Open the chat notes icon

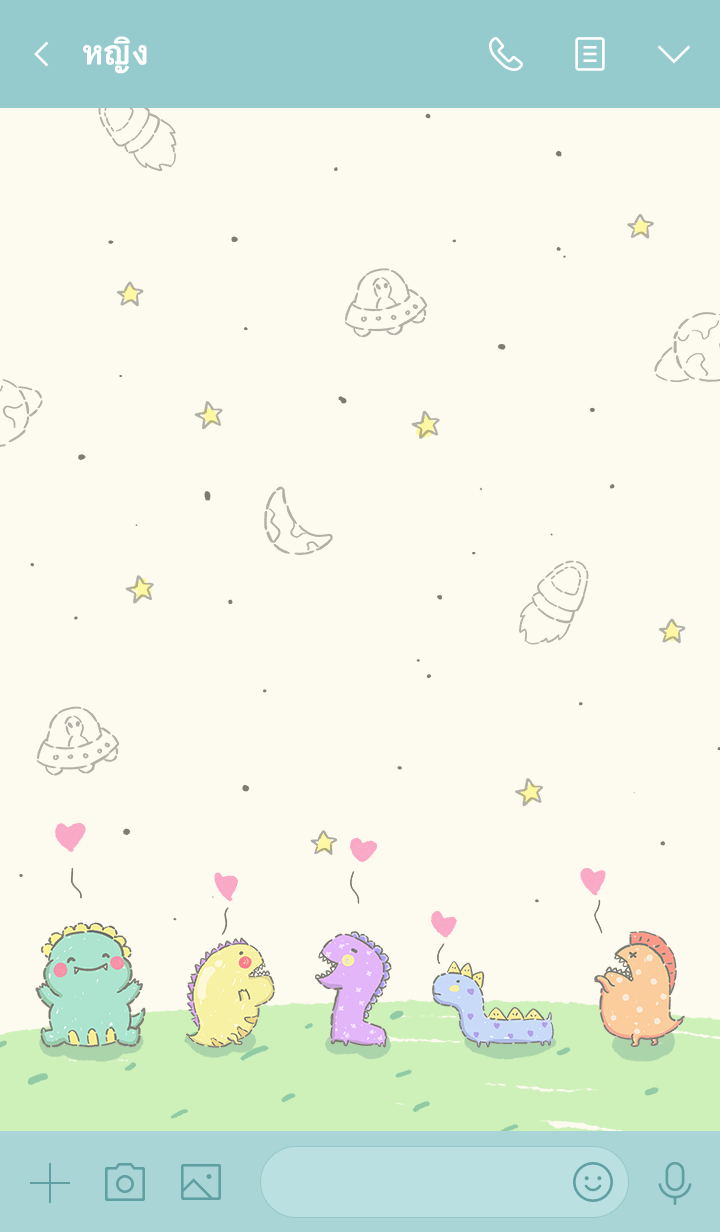coord(590,54)
